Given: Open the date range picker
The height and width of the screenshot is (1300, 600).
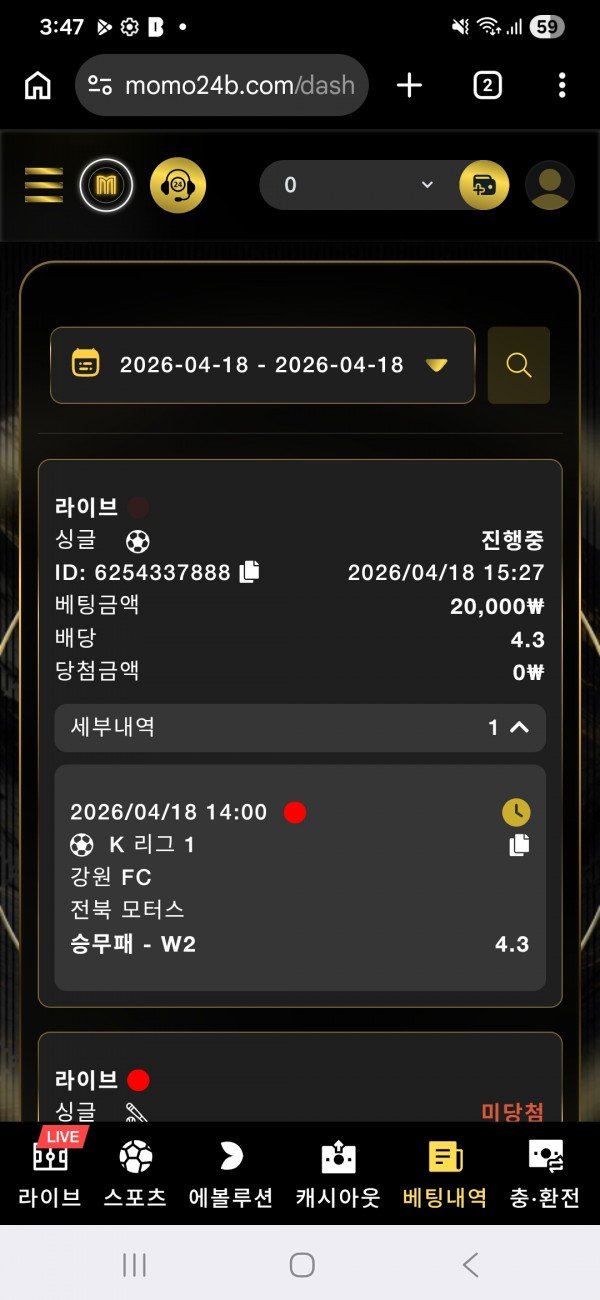Looking at the screenshot, I should [262, 365].
